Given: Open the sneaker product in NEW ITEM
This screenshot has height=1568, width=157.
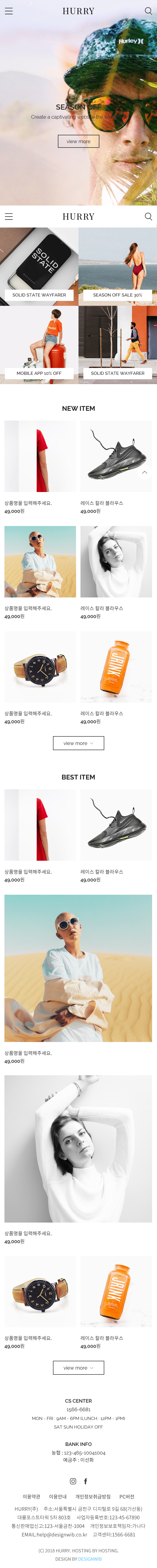Looking at the screenshot, I should tap(116, 456).
